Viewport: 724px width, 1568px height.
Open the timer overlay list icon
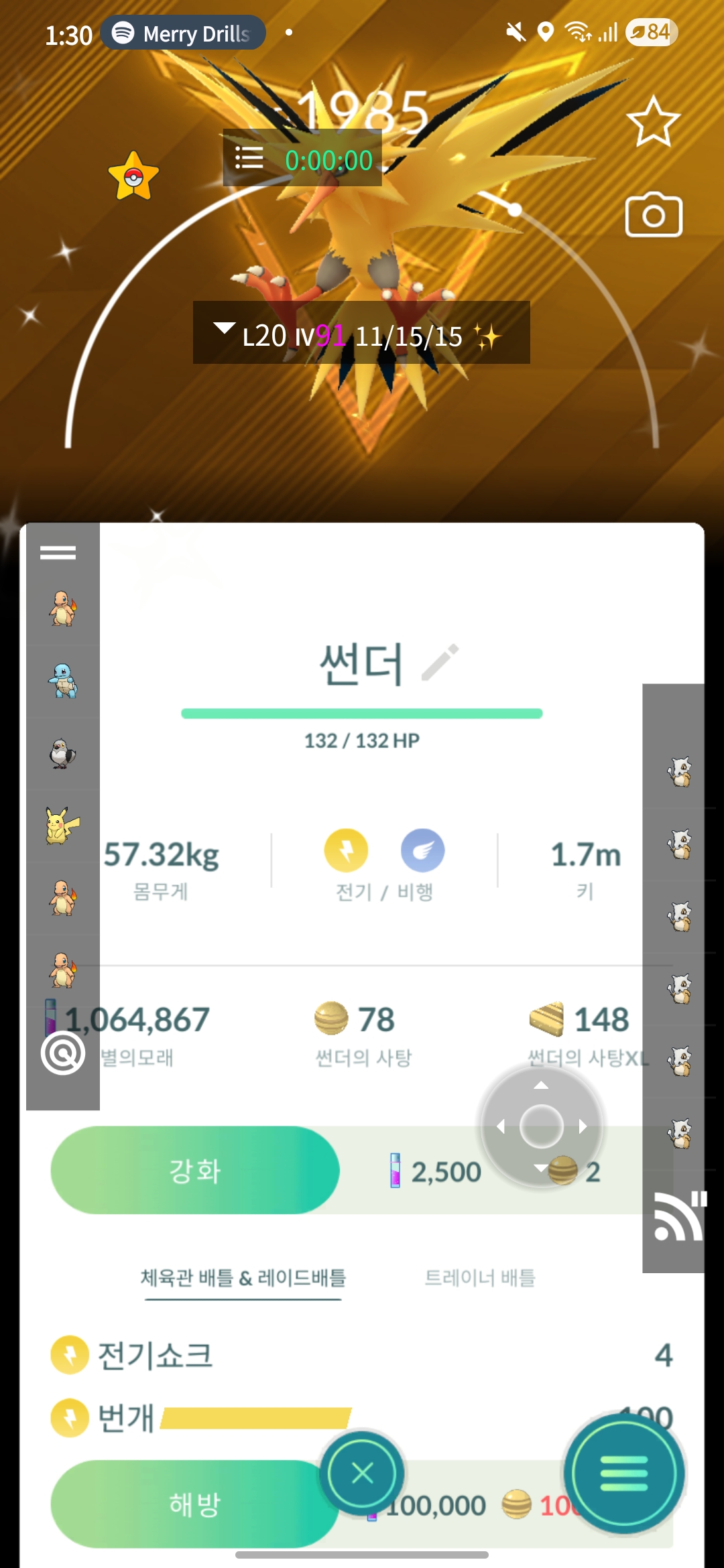(x=249, y=158)
